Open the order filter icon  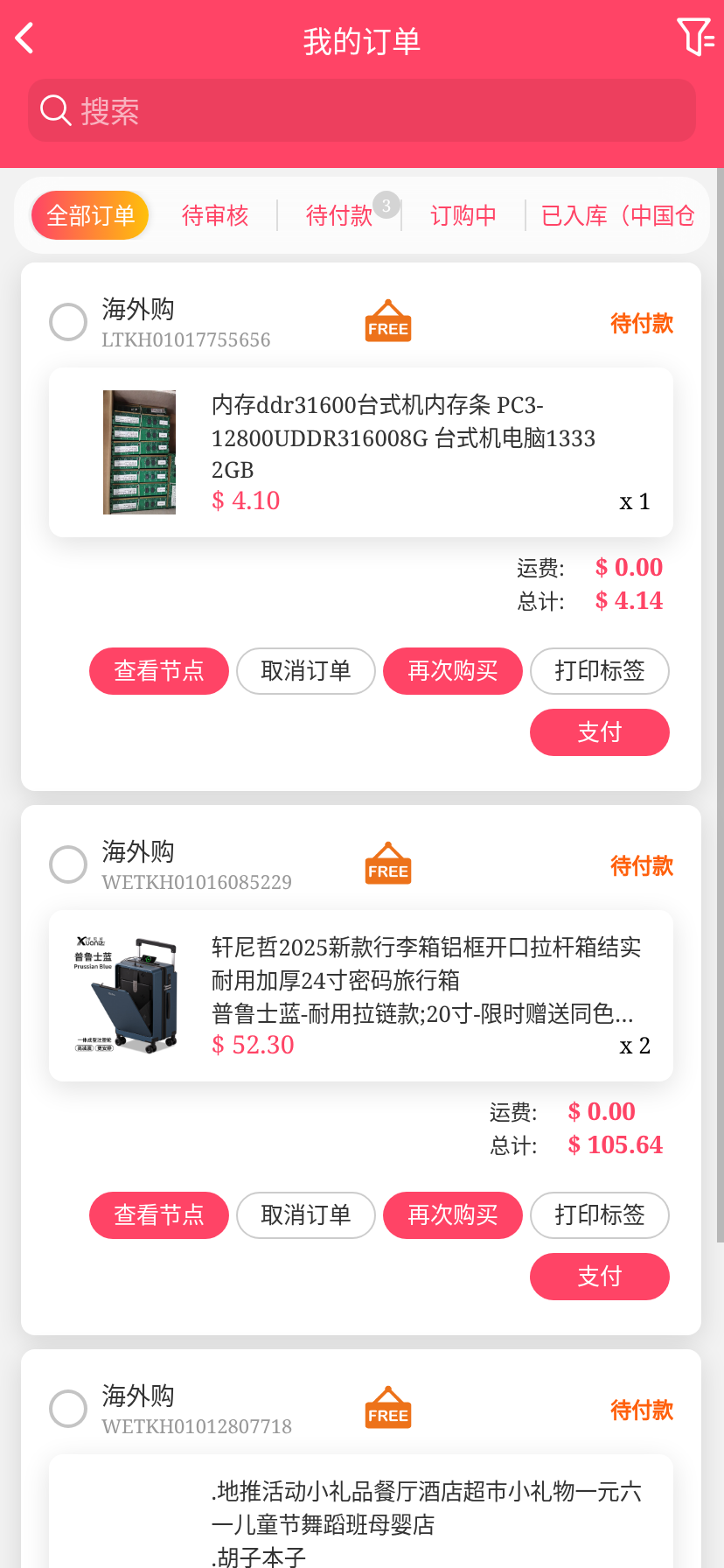click(x=695, y=38)
